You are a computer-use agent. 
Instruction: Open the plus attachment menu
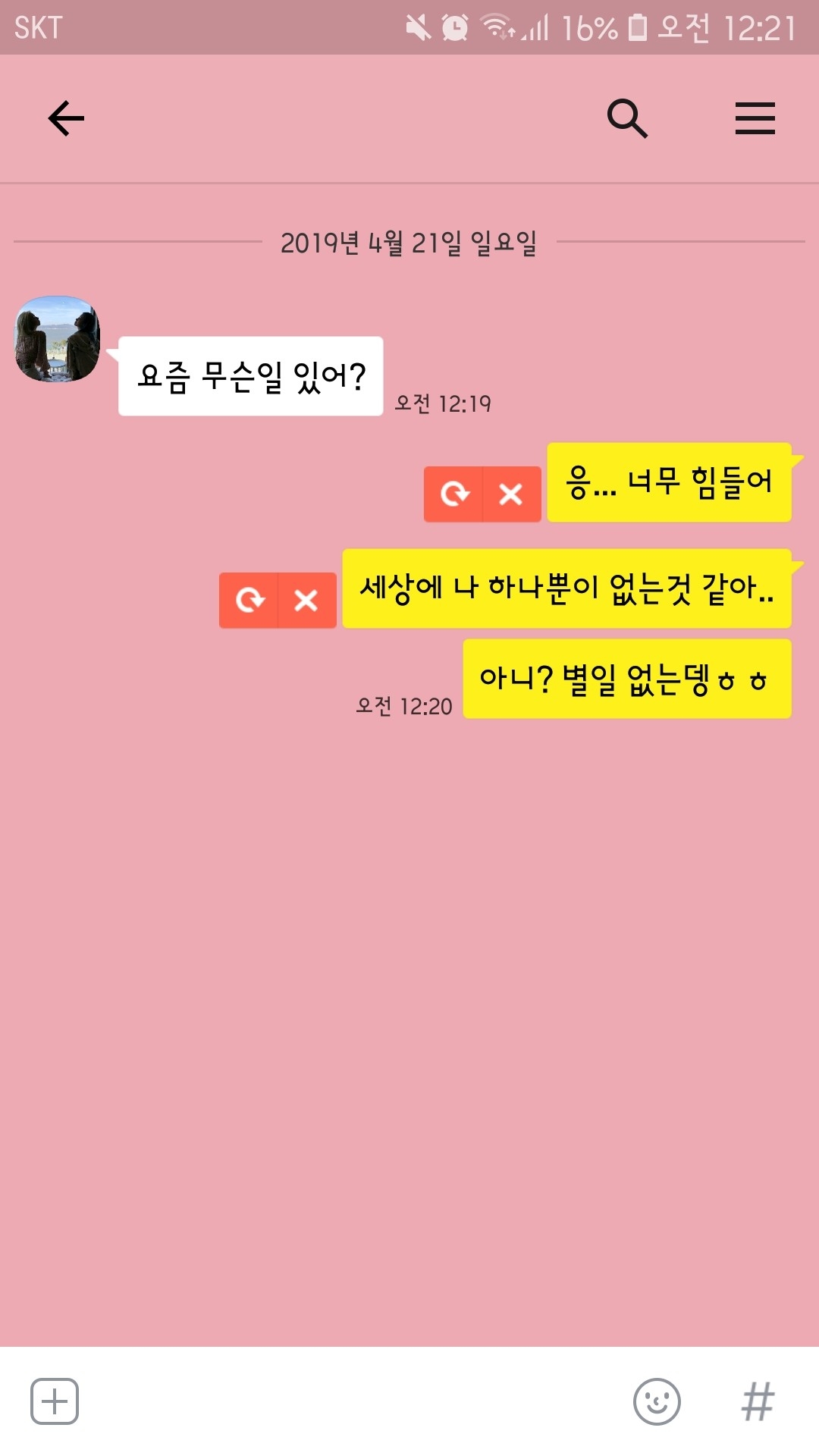pos(55,1401)
